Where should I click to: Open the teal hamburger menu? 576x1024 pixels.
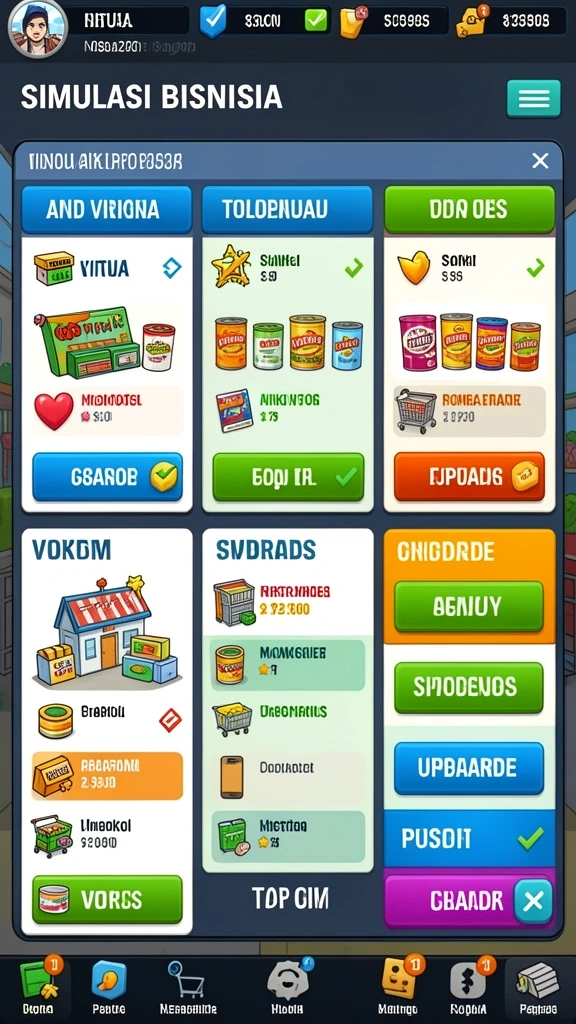tap(534, 99)
